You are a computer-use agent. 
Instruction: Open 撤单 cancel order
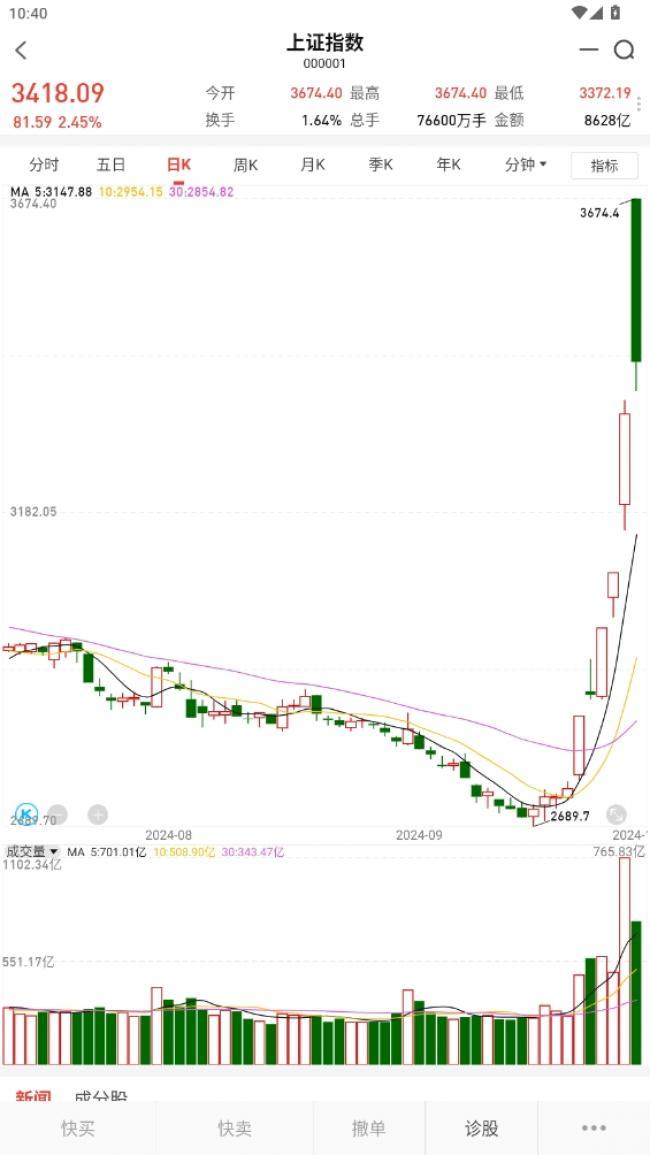click(x=368, y=1128)
